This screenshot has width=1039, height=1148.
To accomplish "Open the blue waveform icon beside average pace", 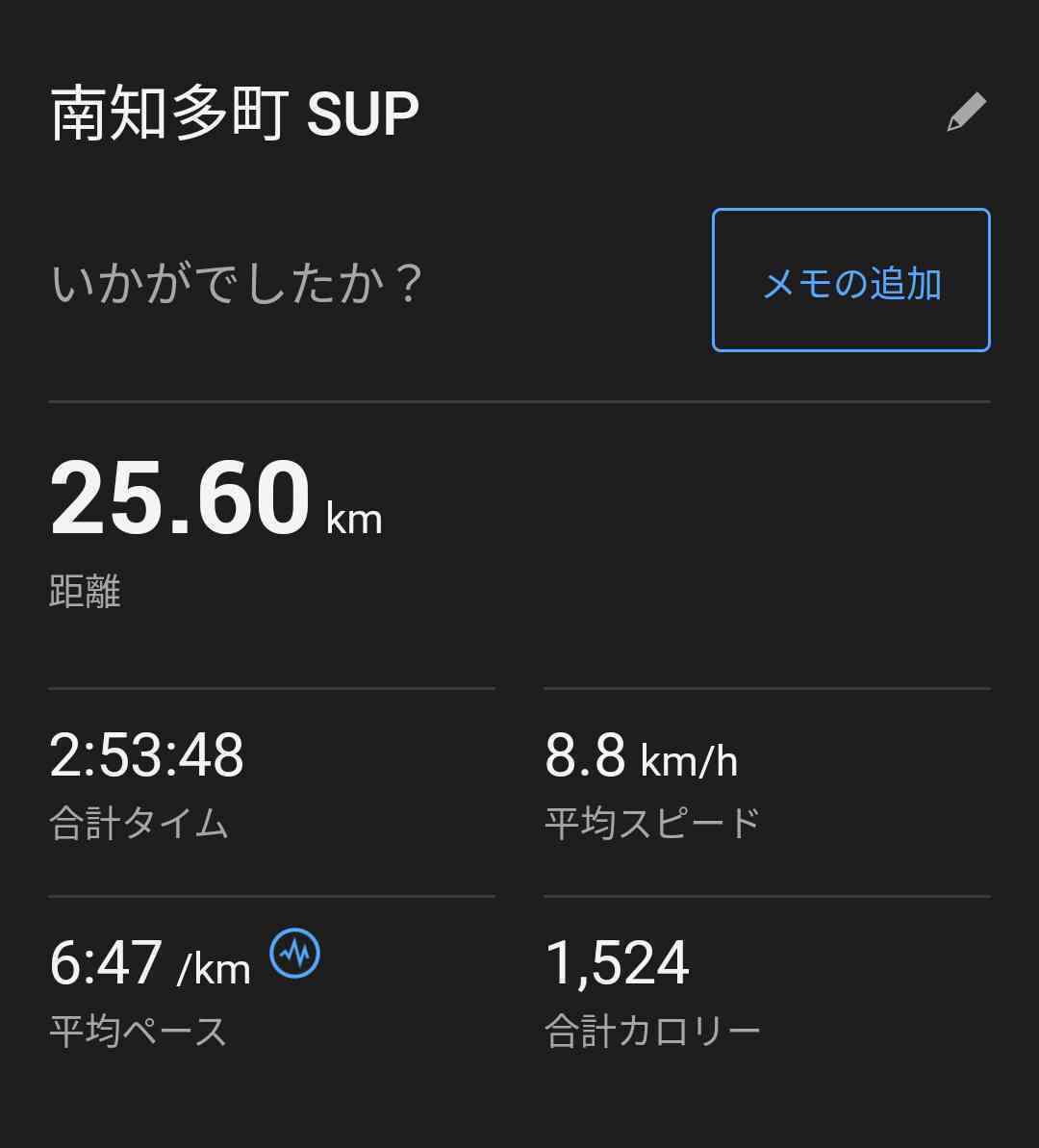I will tap(294, 954).
